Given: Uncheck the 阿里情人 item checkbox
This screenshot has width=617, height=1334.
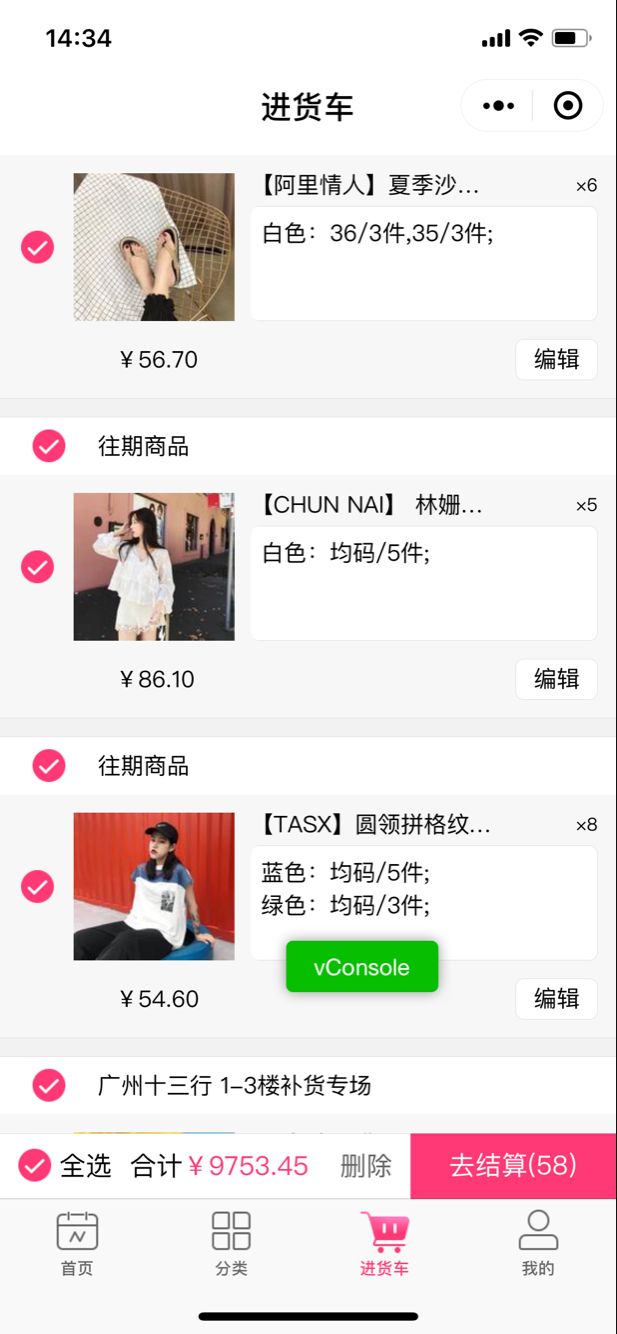Looking at the screenshot, I should [37, 247].
